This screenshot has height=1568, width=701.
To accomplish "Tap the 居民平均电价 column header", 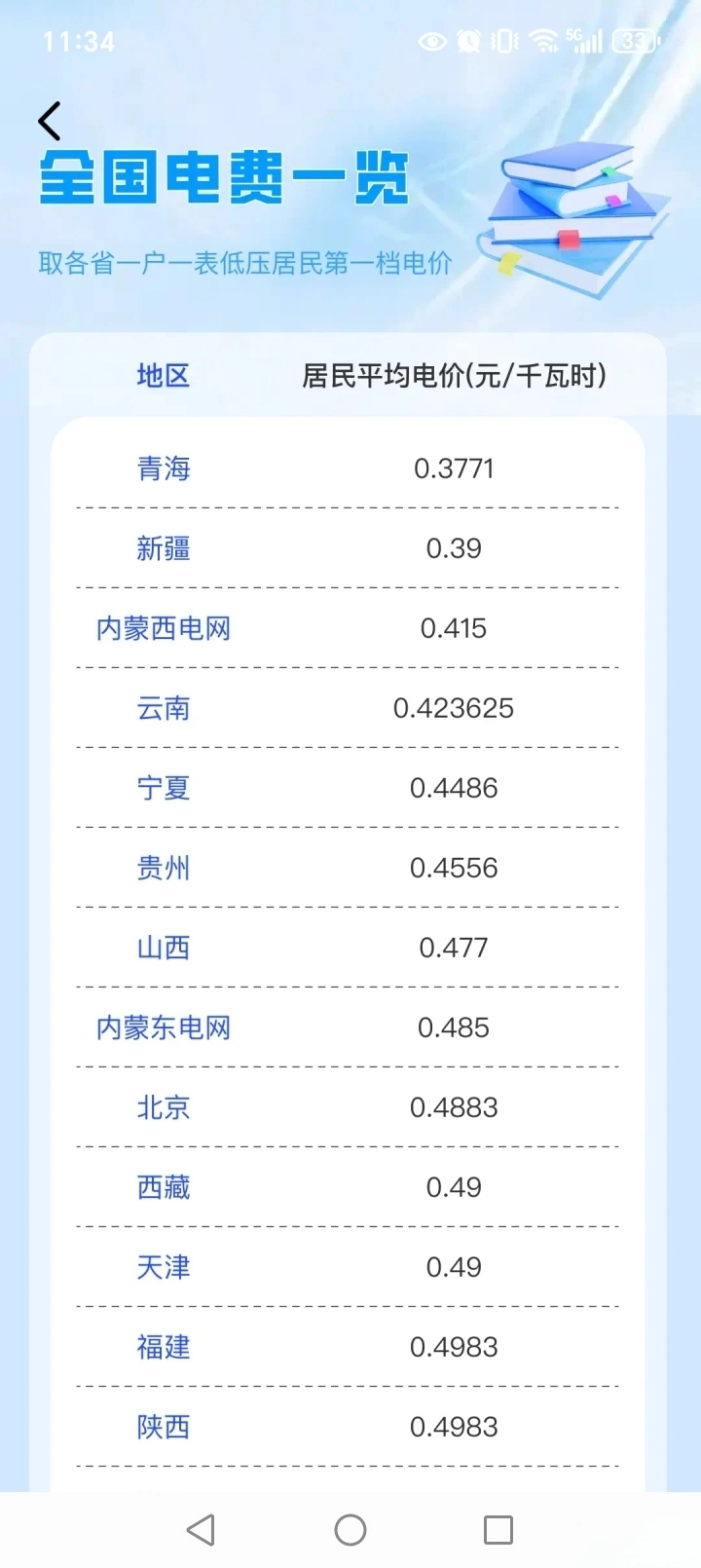I will click(455, 376).
